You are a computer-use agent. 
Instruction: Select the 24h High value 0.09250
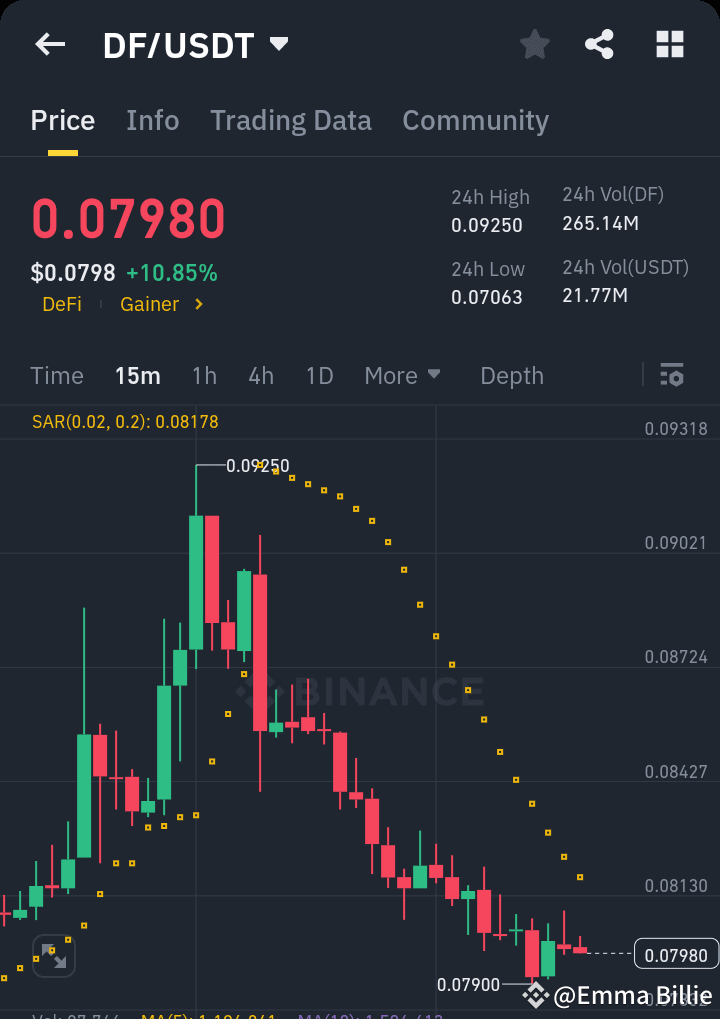tap(490, 225)
